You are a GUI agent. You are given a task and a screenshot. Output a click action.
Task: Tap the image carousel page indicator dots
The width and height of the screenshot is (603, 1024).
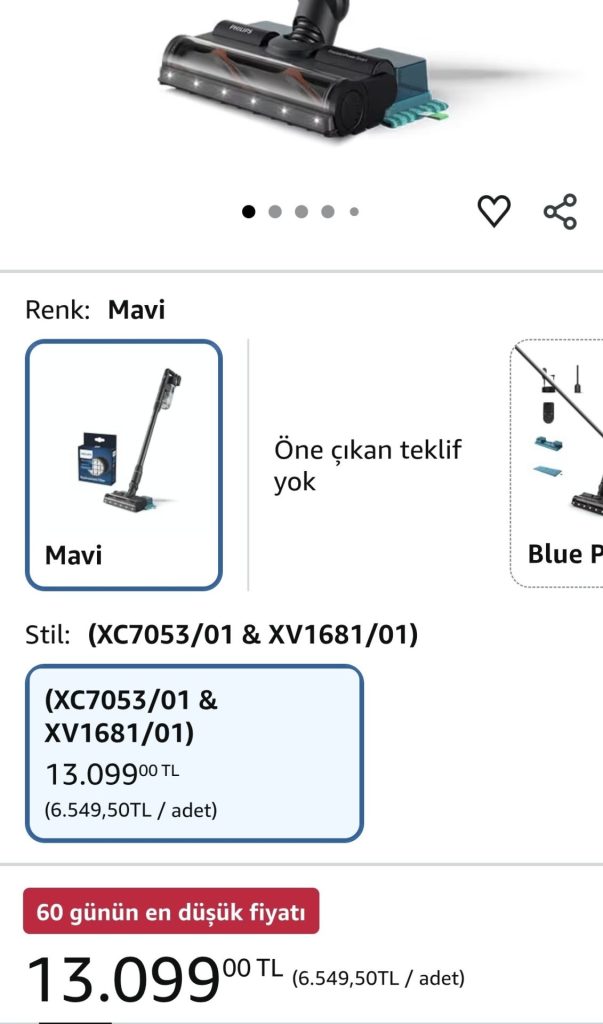(x=300, y=212)
